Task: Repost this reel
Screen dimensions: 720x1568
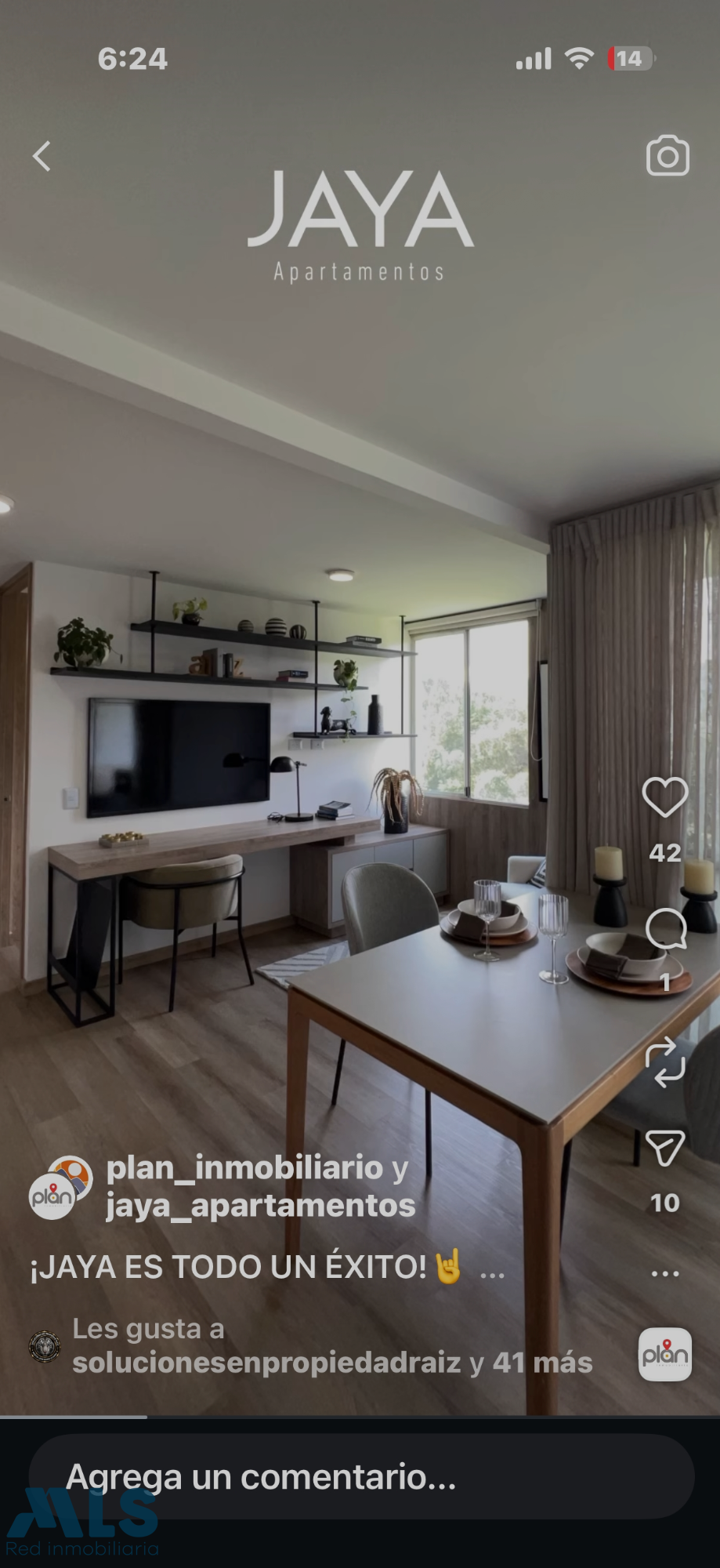Action: [665, 1062]
